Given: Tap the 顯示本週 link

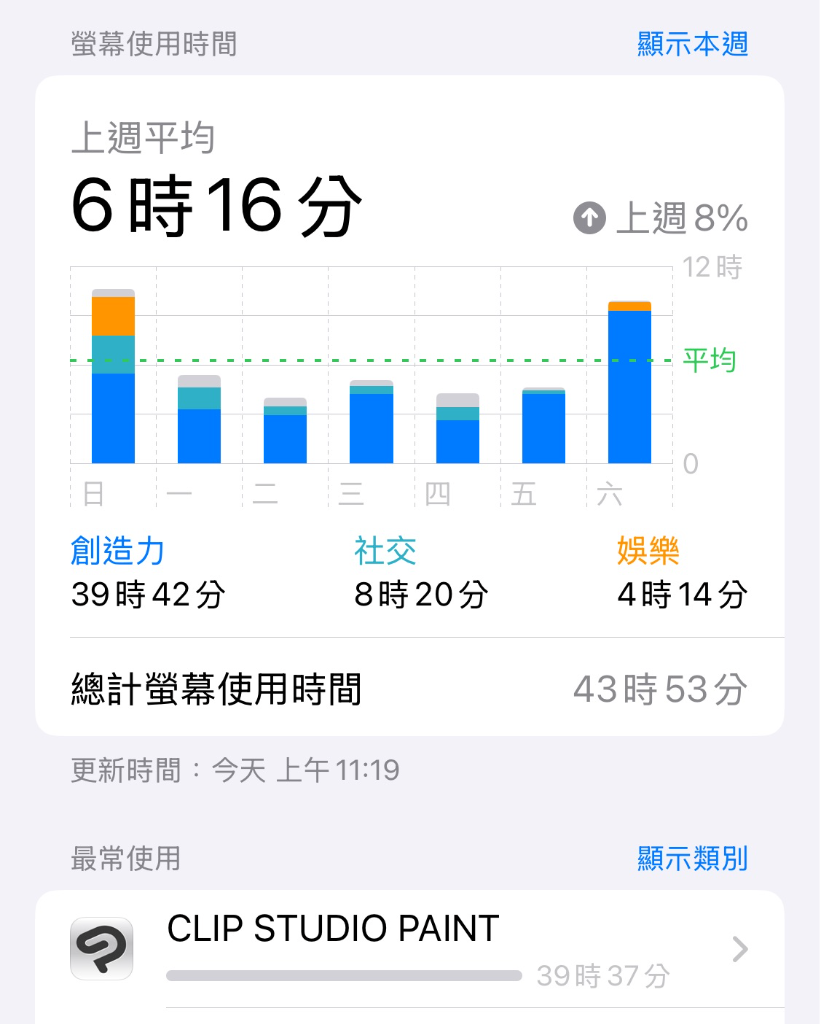Looking at the screenshot, I should pyautogui.click(x=692, y=44).
